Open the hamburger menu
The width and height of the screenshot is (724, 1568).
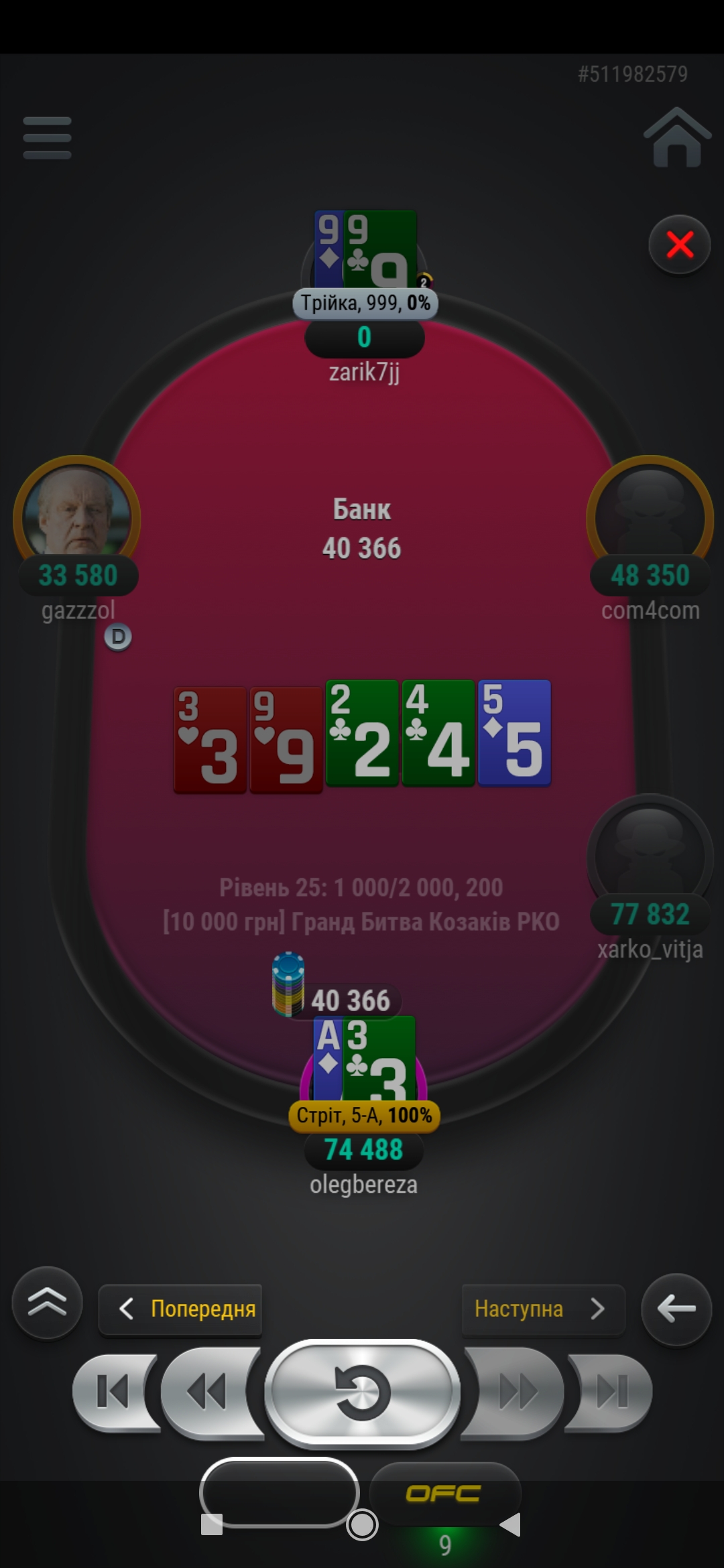pyautogui.click(x=47, y=138)
